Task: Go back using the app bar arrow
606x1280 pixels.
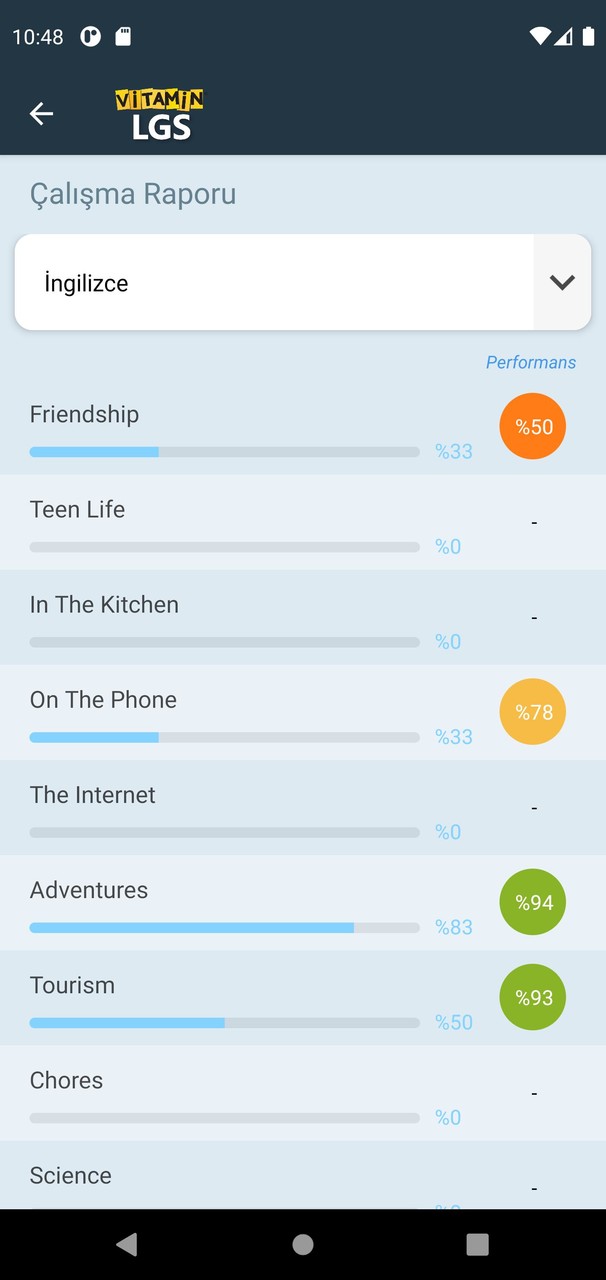Action: [x=41, y=114]
